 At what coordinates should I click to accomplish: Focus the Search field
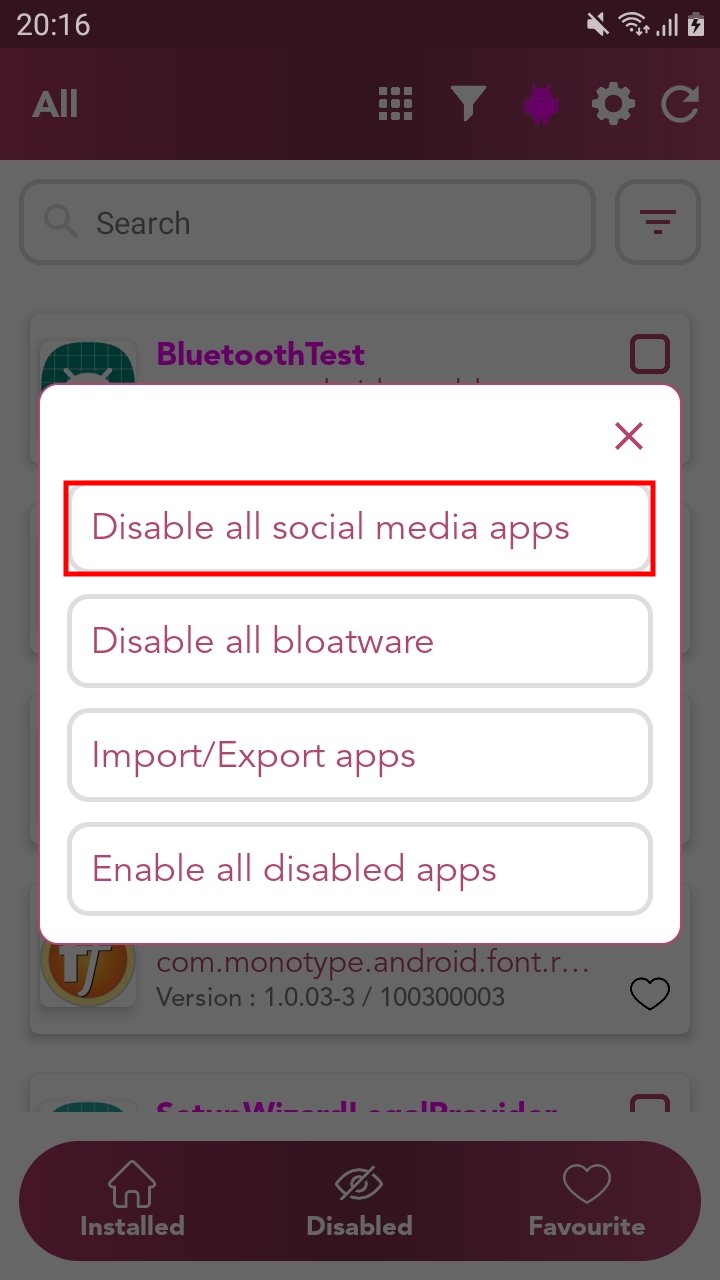[308, 223]
